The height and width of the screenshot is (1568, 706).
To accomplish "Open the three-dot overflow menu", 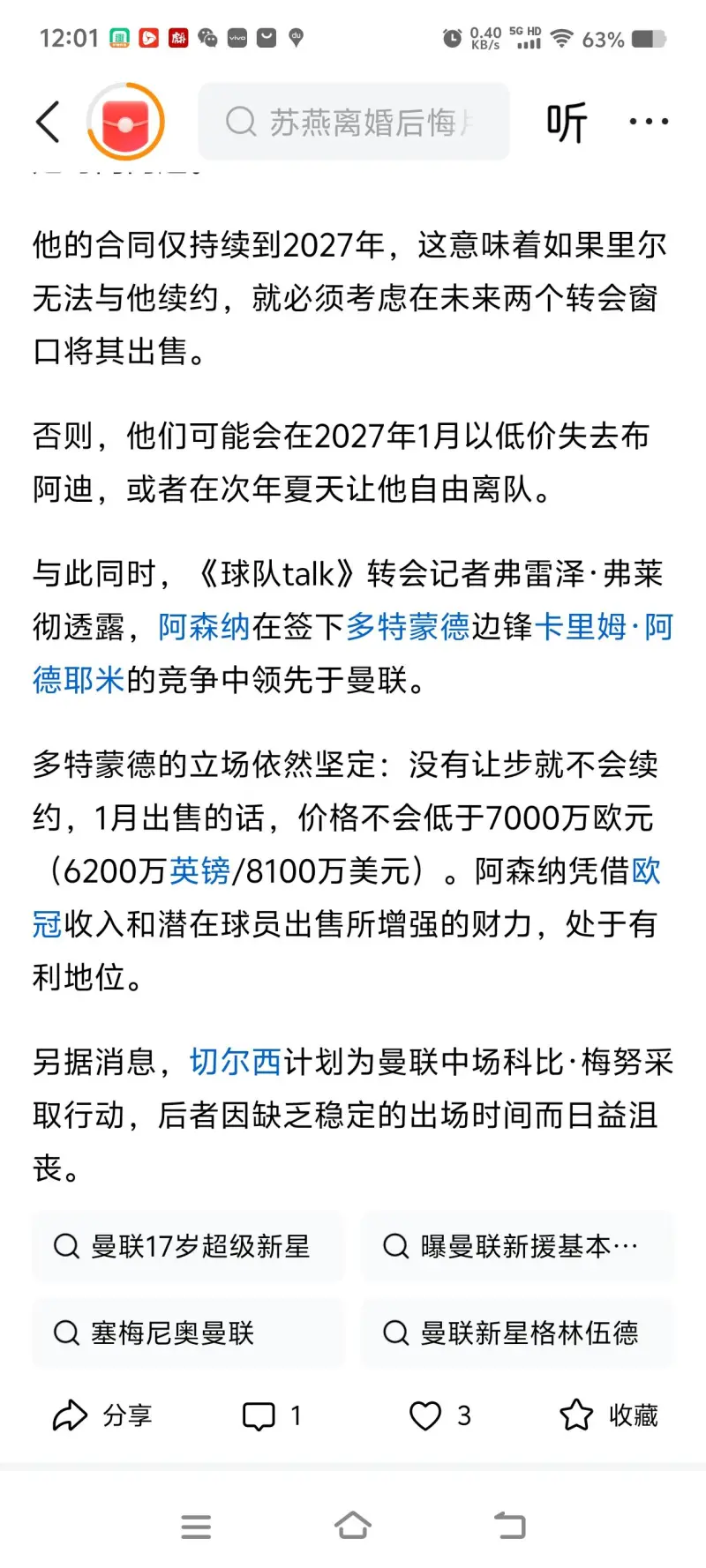I will click(x=649, y=122).
